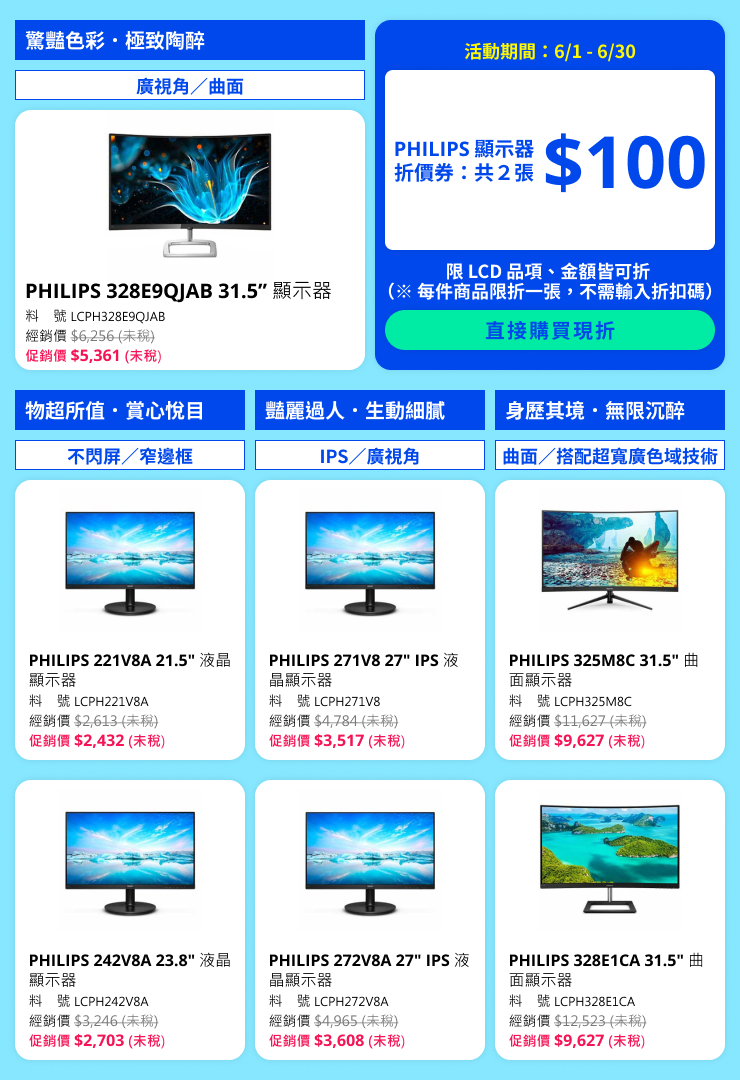
Task: Open the PHILIPS 328E1CA 31.5" curved monitor
Action: coord(610,920)
